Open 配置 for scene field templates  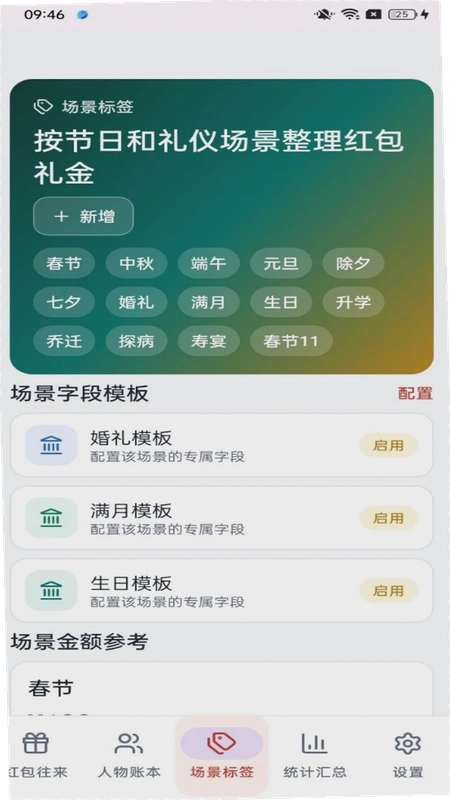[415, 393]
